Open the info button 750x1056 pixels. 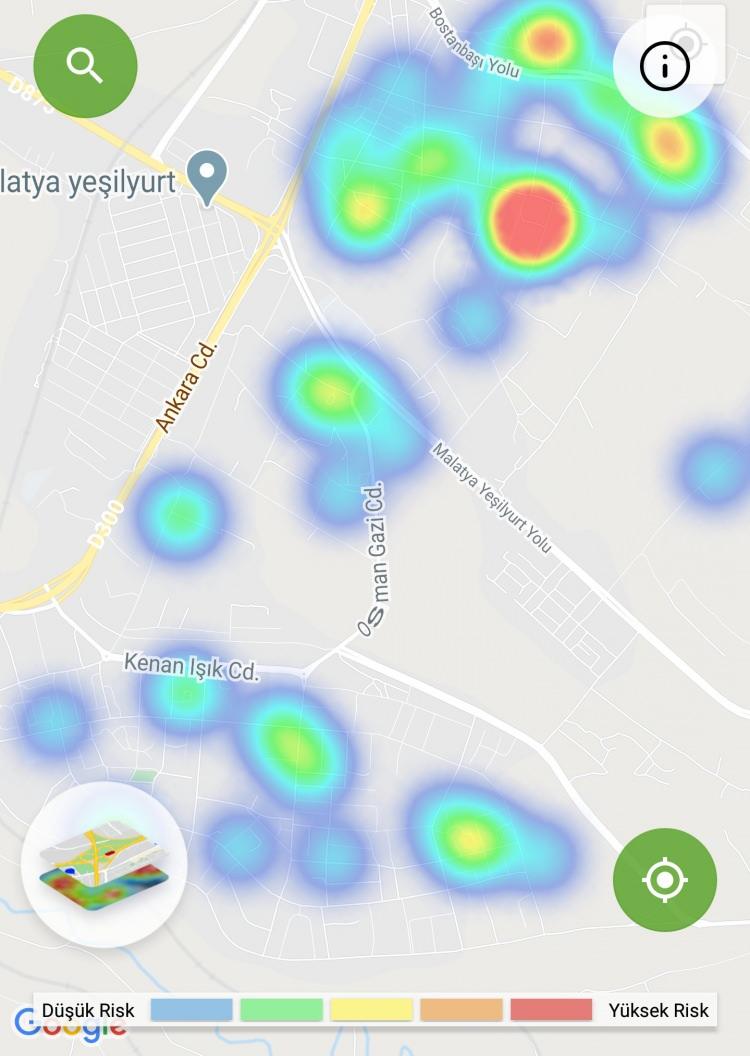[x=664, y=68]
